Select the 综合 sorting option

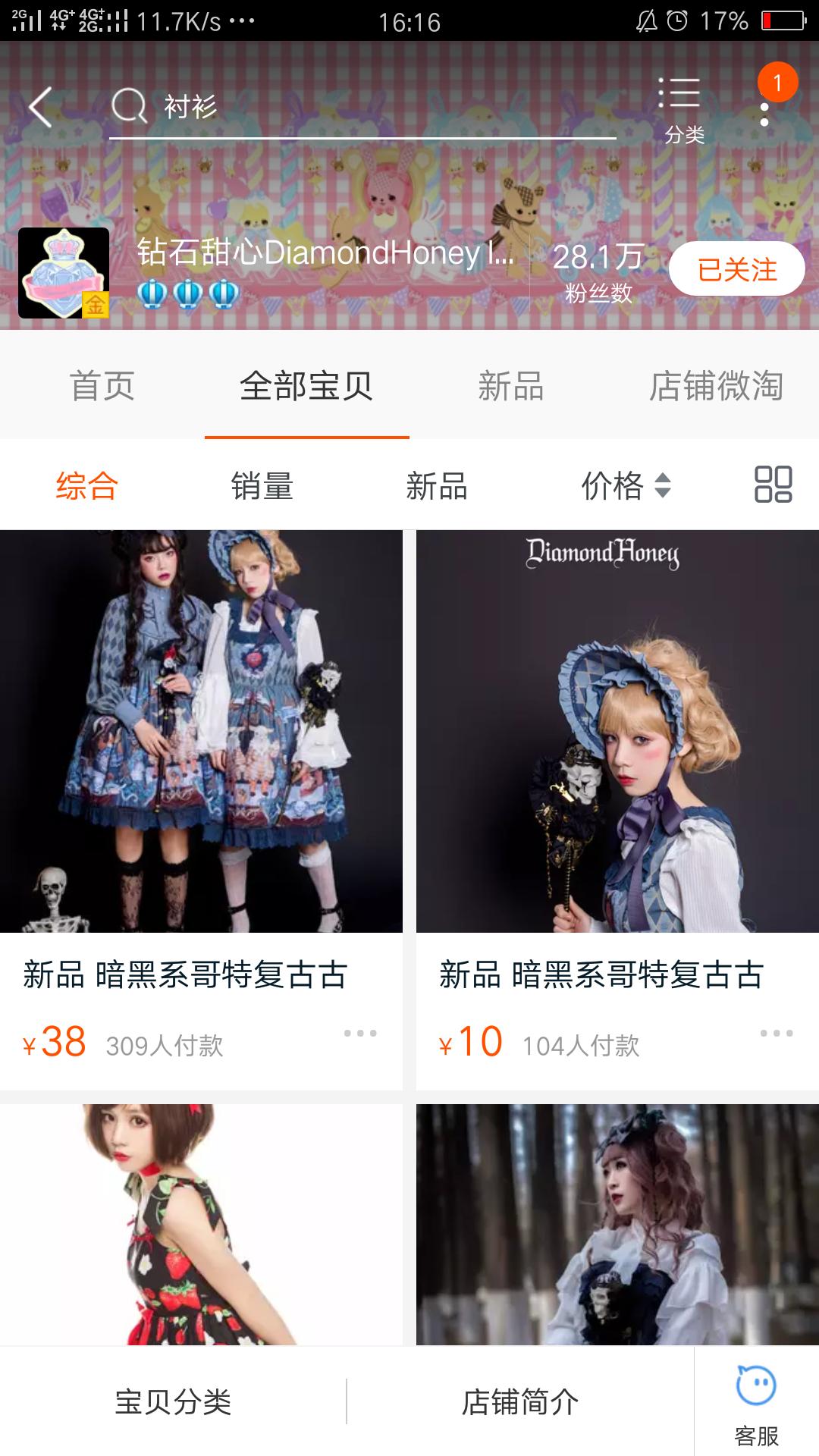[x=86, y=488]
